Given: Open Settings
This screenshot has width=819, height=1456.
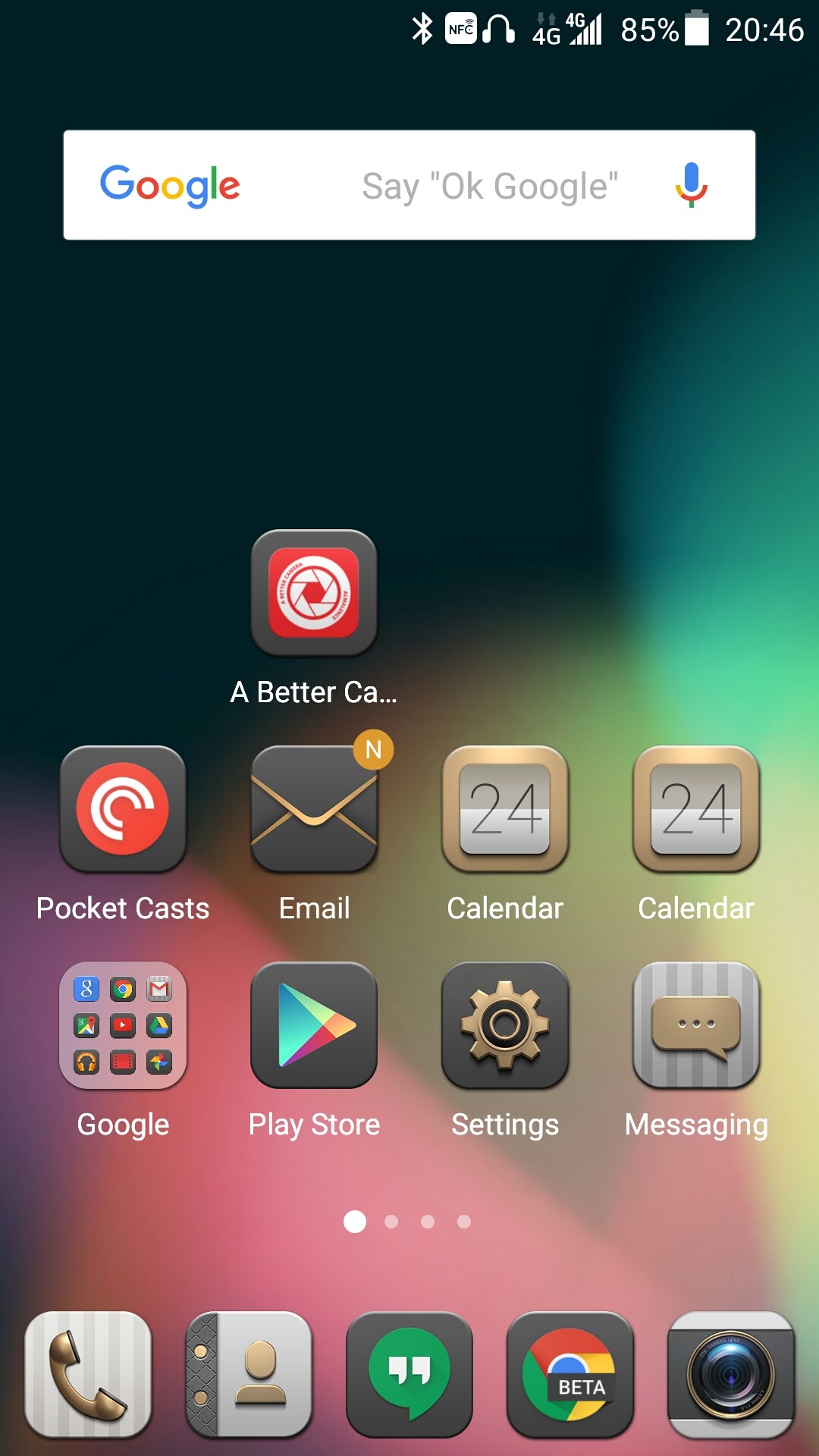Looking at the screenshot, I should tap(505, 1025).
